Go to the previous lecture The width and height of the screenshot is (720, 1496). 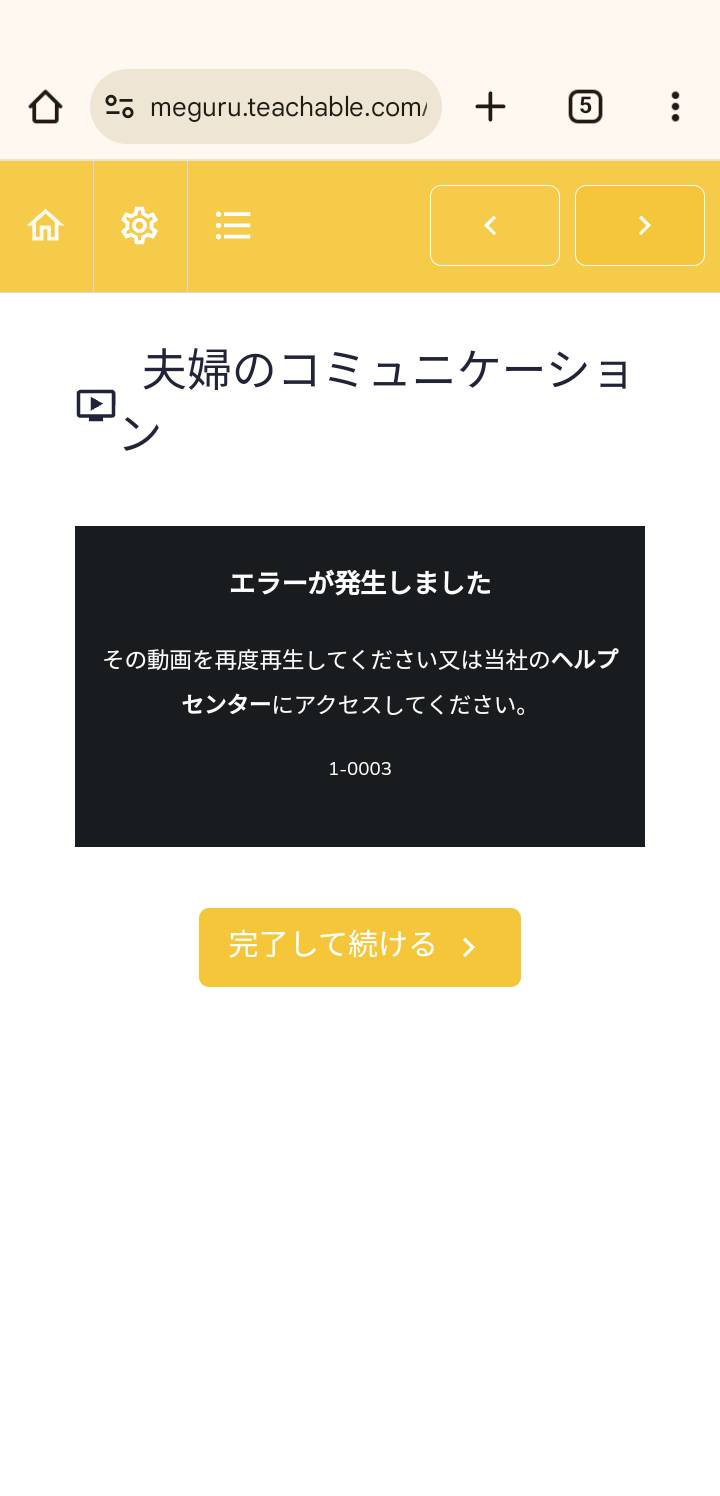point(495,226)
